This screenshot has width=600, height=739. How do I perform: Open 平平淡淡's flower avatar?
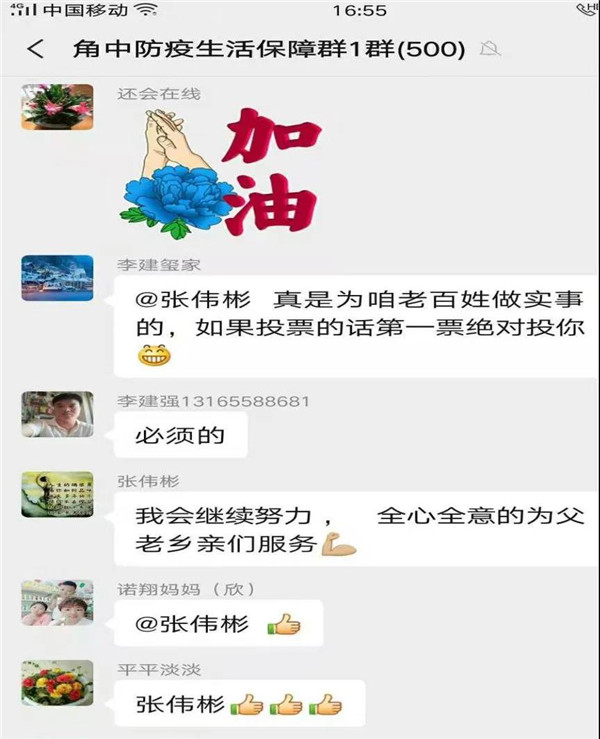pyautogui.click(x=57, y=683)
